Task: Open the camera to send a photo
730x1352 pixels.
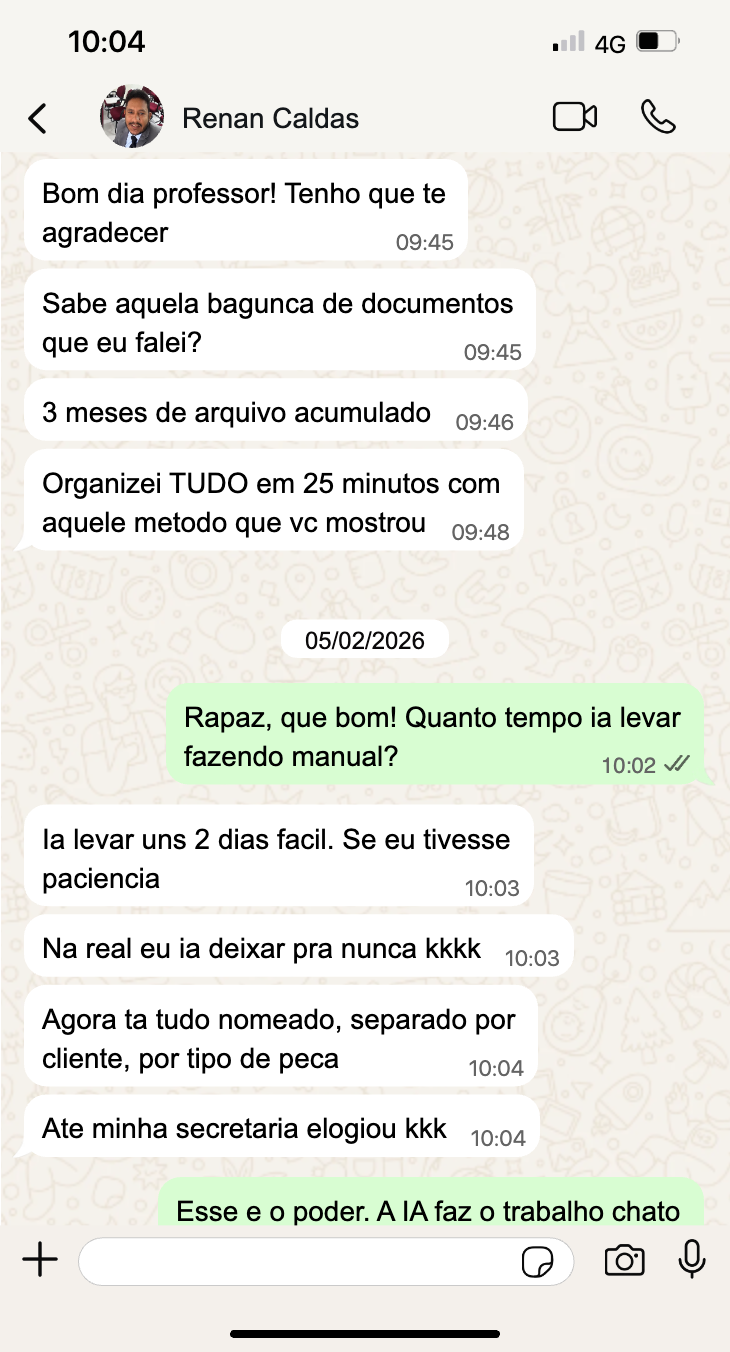Action: tap(625, 1261)
